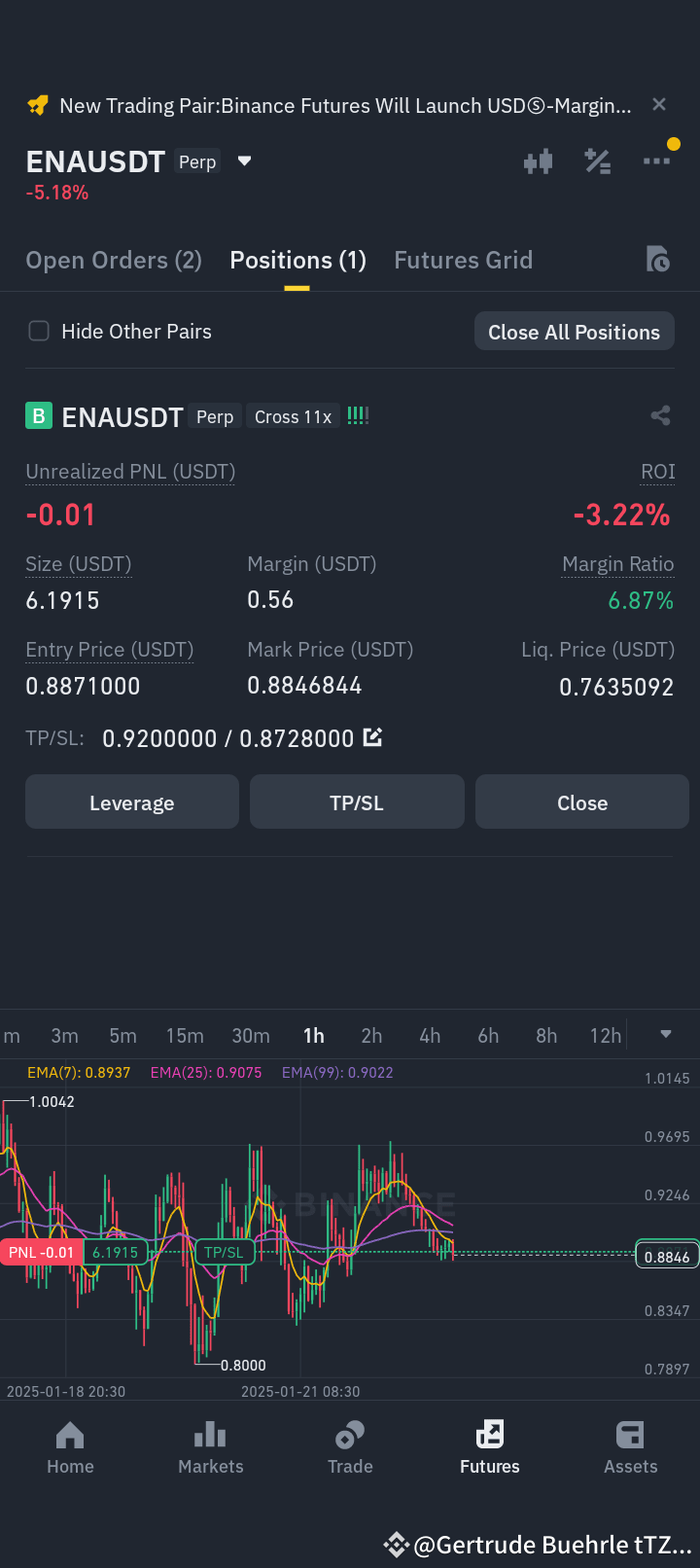Edit TP/SL using the pencil icon

(372, 737)
